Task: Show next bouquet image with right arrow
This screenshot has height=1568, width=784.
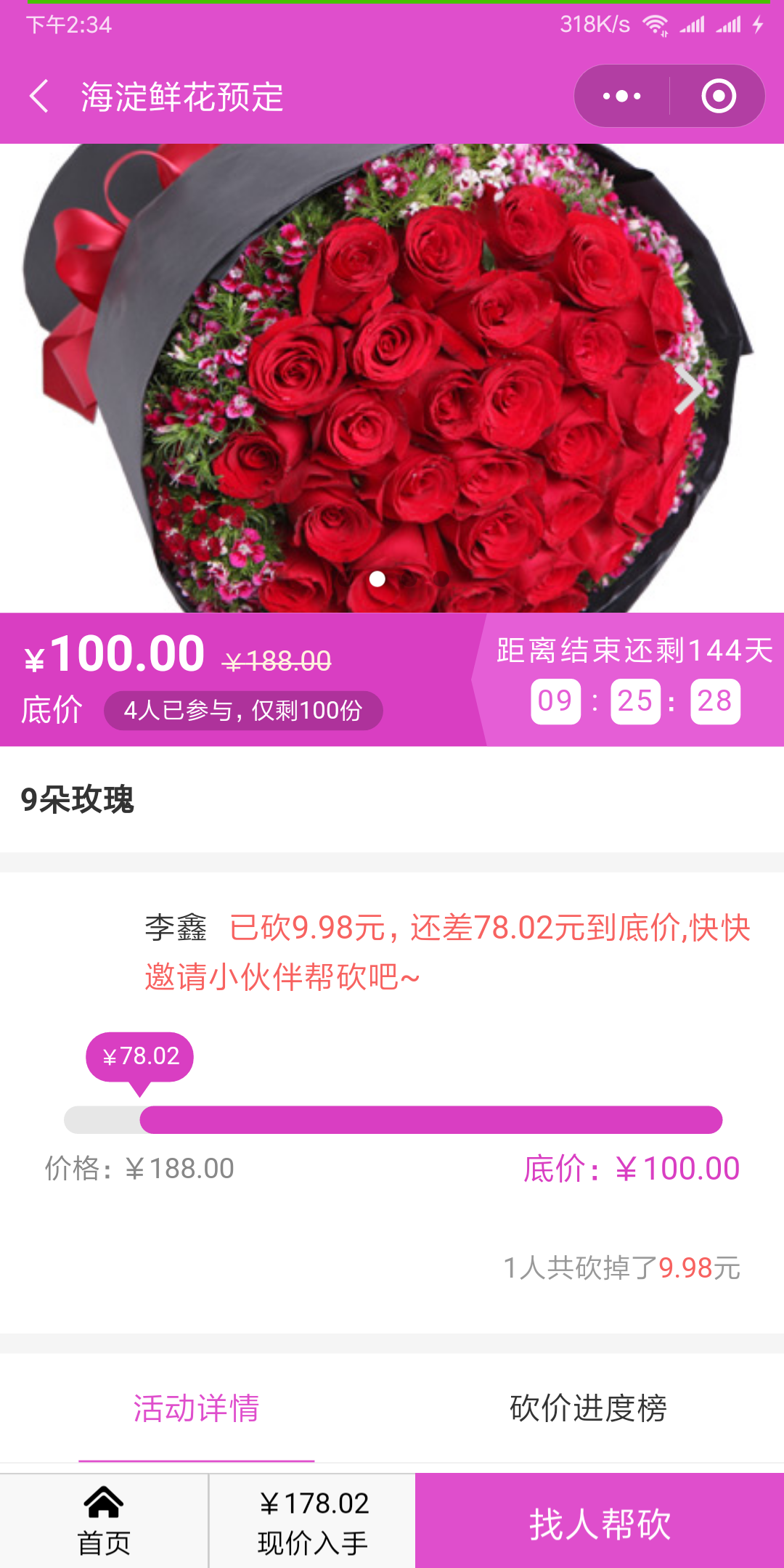Action: tap(687, 391)
